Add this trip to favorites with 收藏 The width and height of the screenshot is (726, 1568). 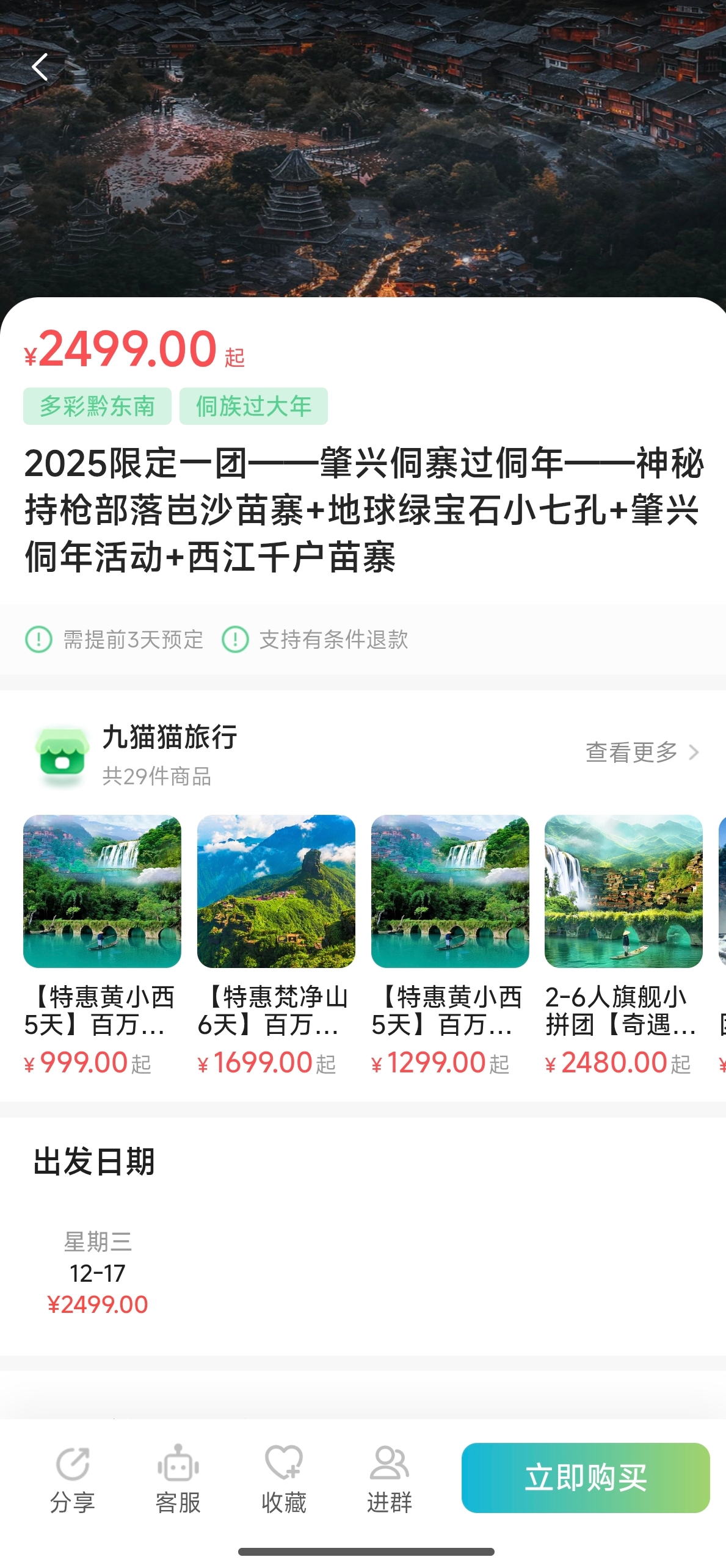click(x=284, y=1478)
